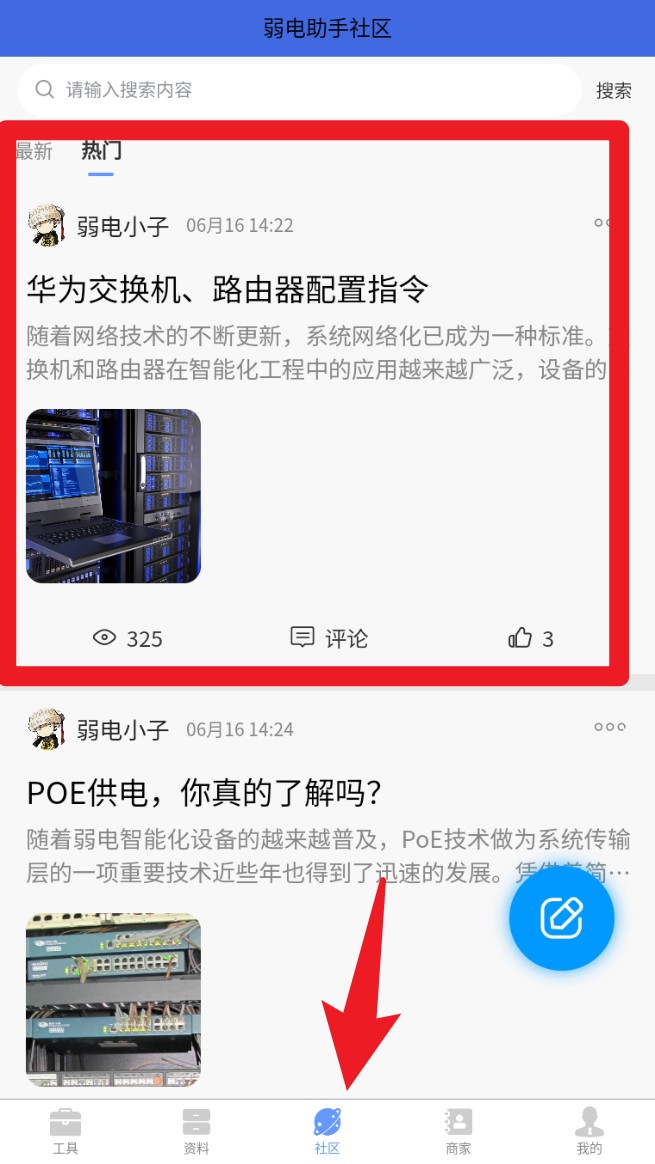Open the 华为交换机、路由器配置指令 post
This screenshot has height=1164, width=655.
click(228, 290)
